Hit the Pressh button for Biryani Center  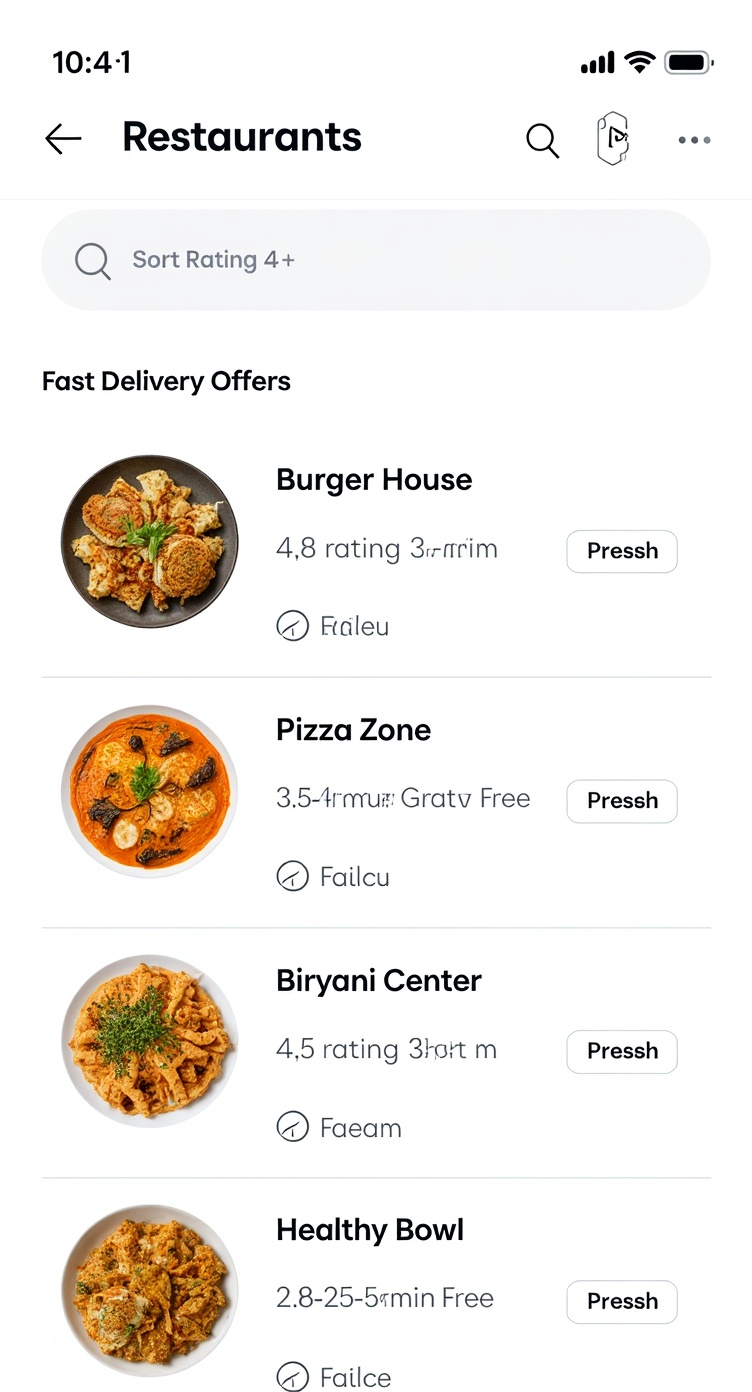click(621, 1051)
